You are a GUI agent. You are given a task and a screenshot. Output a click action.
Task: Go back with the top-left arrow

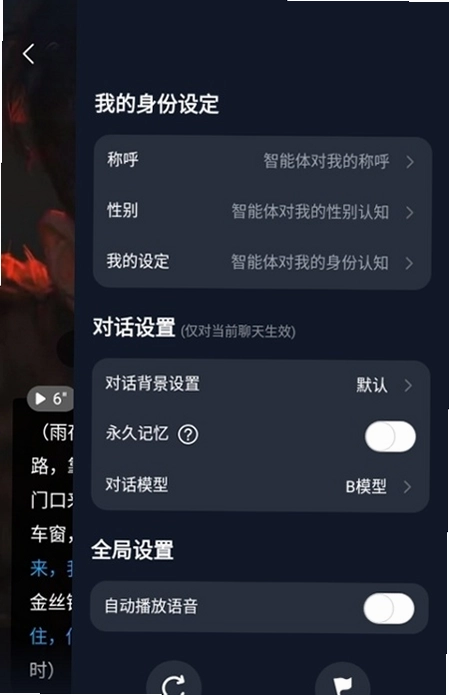tap(29, 54)
